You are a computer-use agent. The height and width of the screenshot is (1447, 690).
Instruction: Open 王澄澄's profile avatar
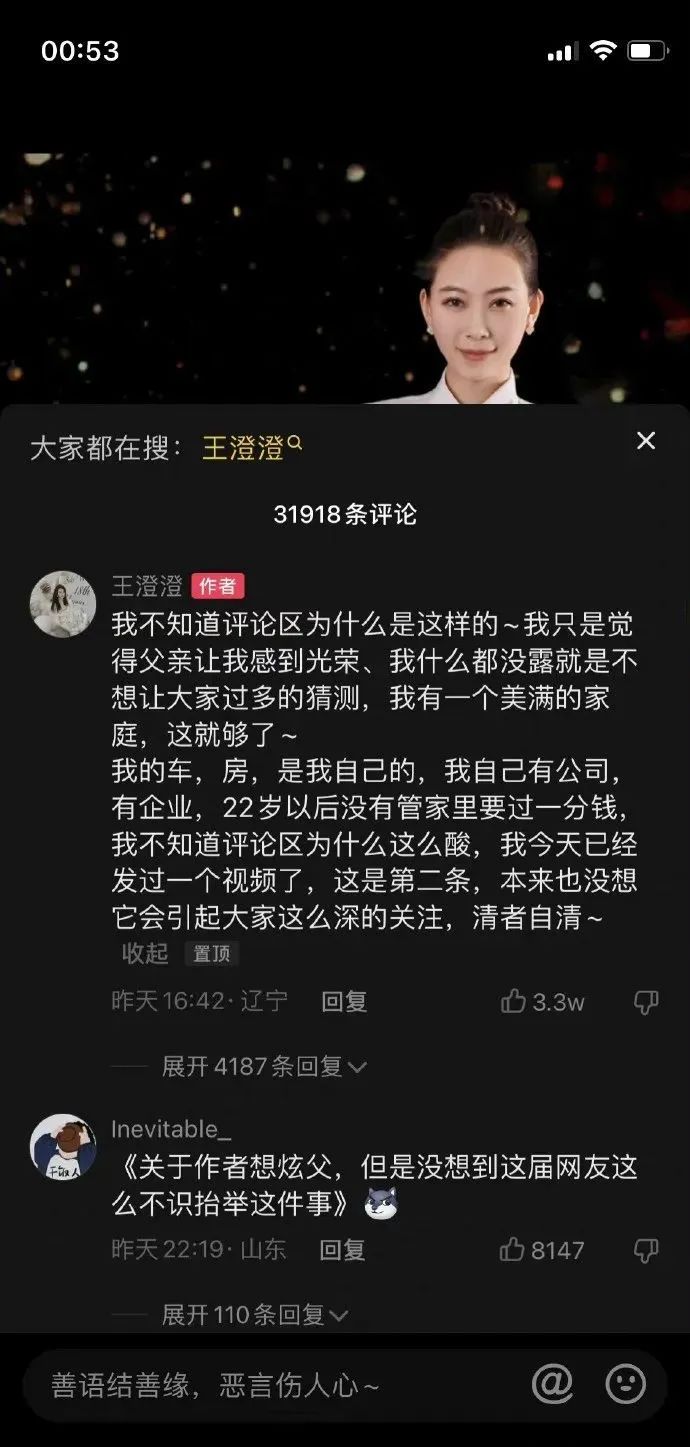[63, 604]
